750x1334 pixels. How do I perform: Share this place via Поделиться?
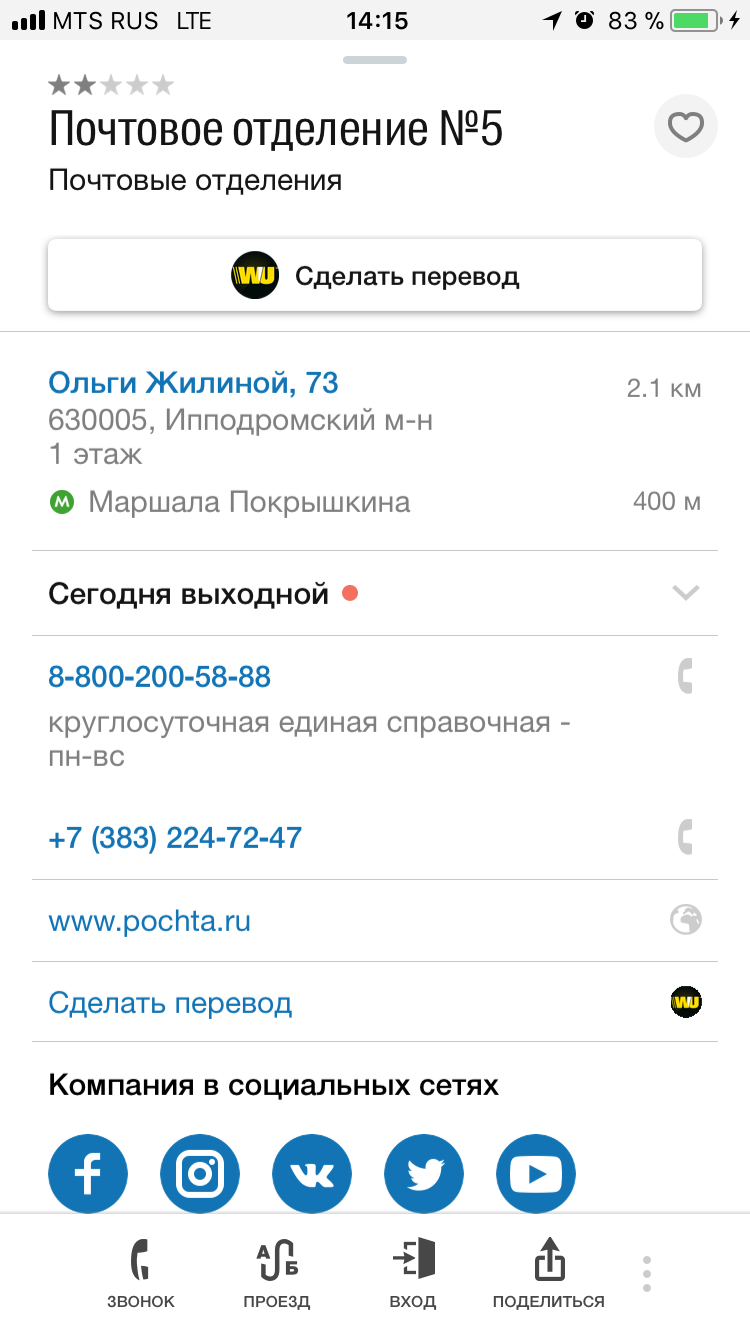548,1273
